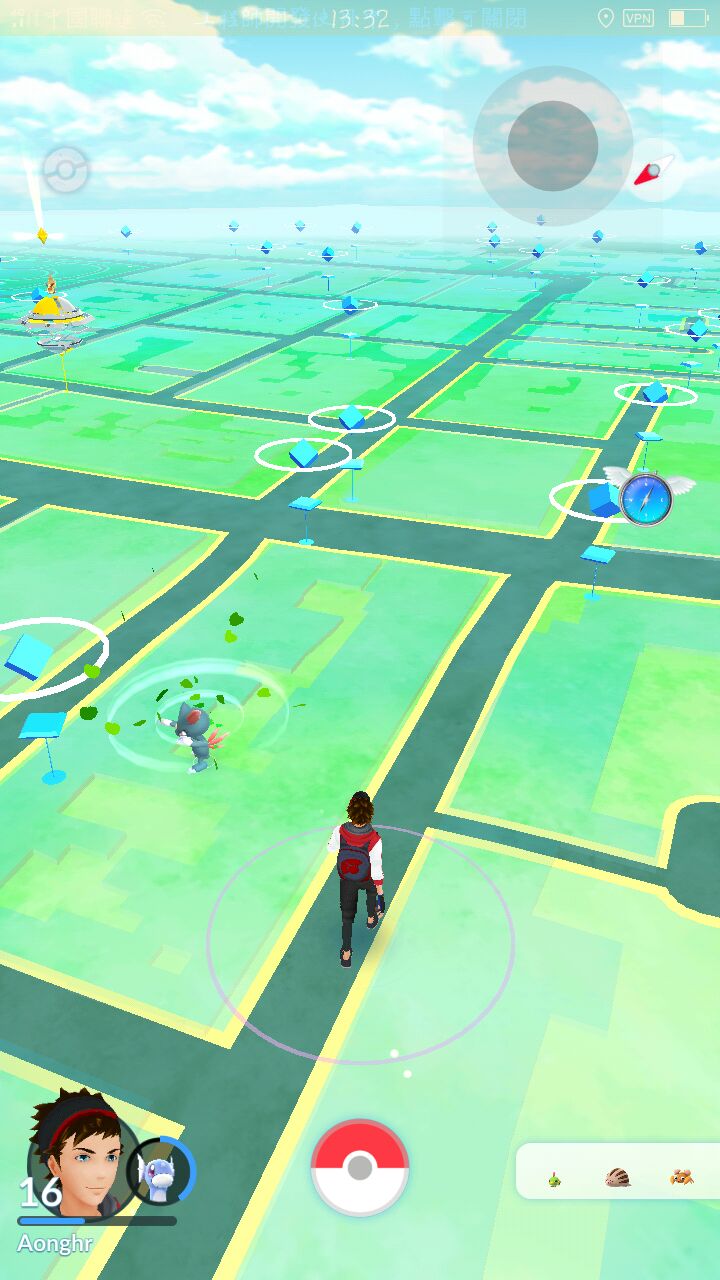
Task: Open the main menu Poké Ball button
Action: point(360,1167)
